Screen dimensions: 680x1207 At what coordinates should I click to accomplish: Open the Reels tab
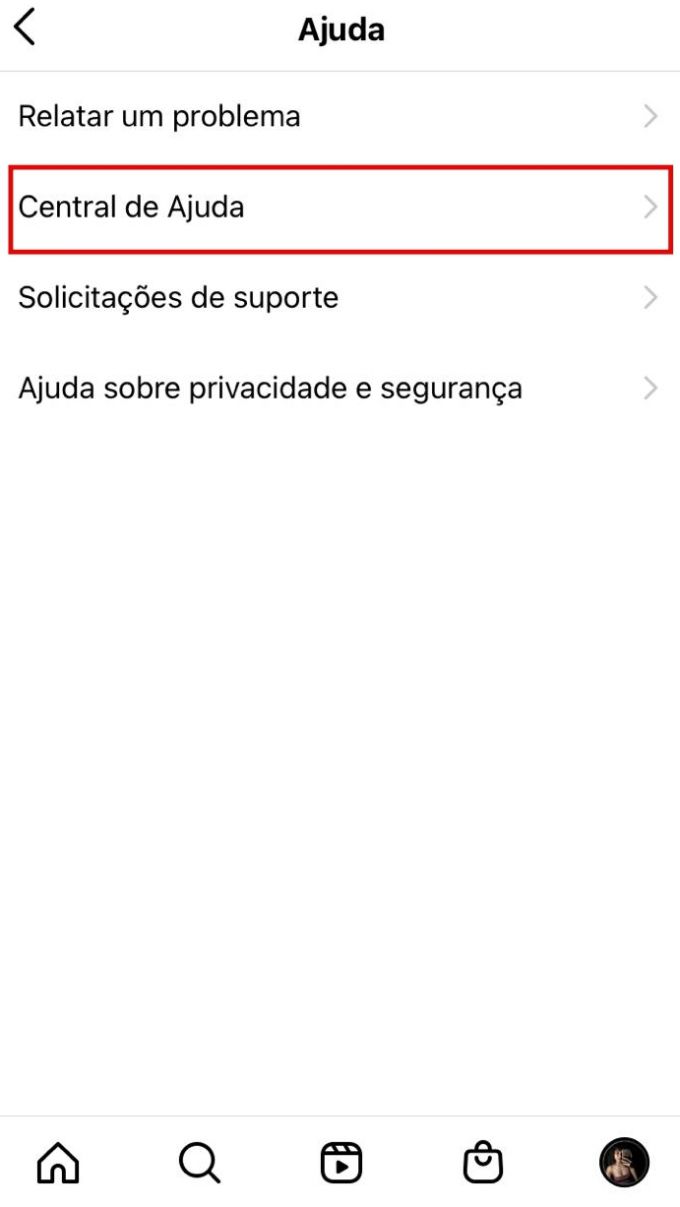click(x=341, y=1163)
